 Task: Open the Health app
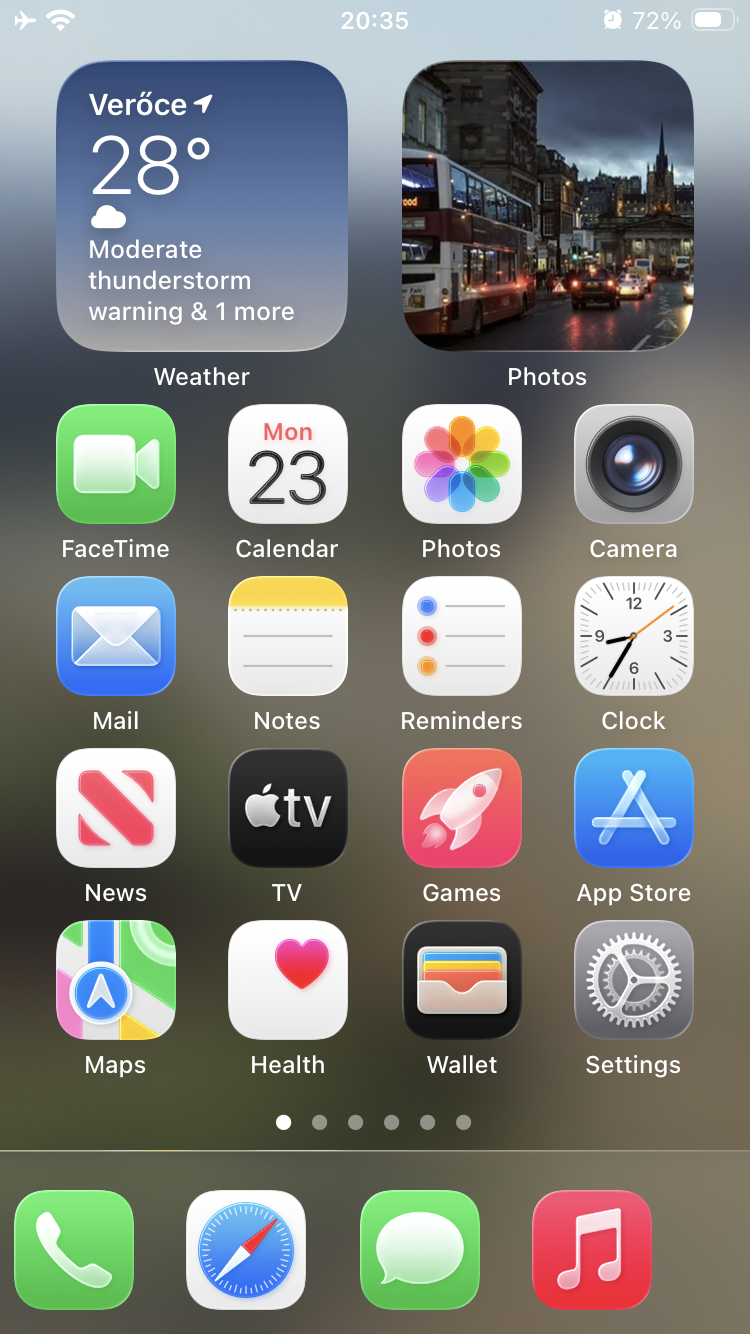click(288, 980)
